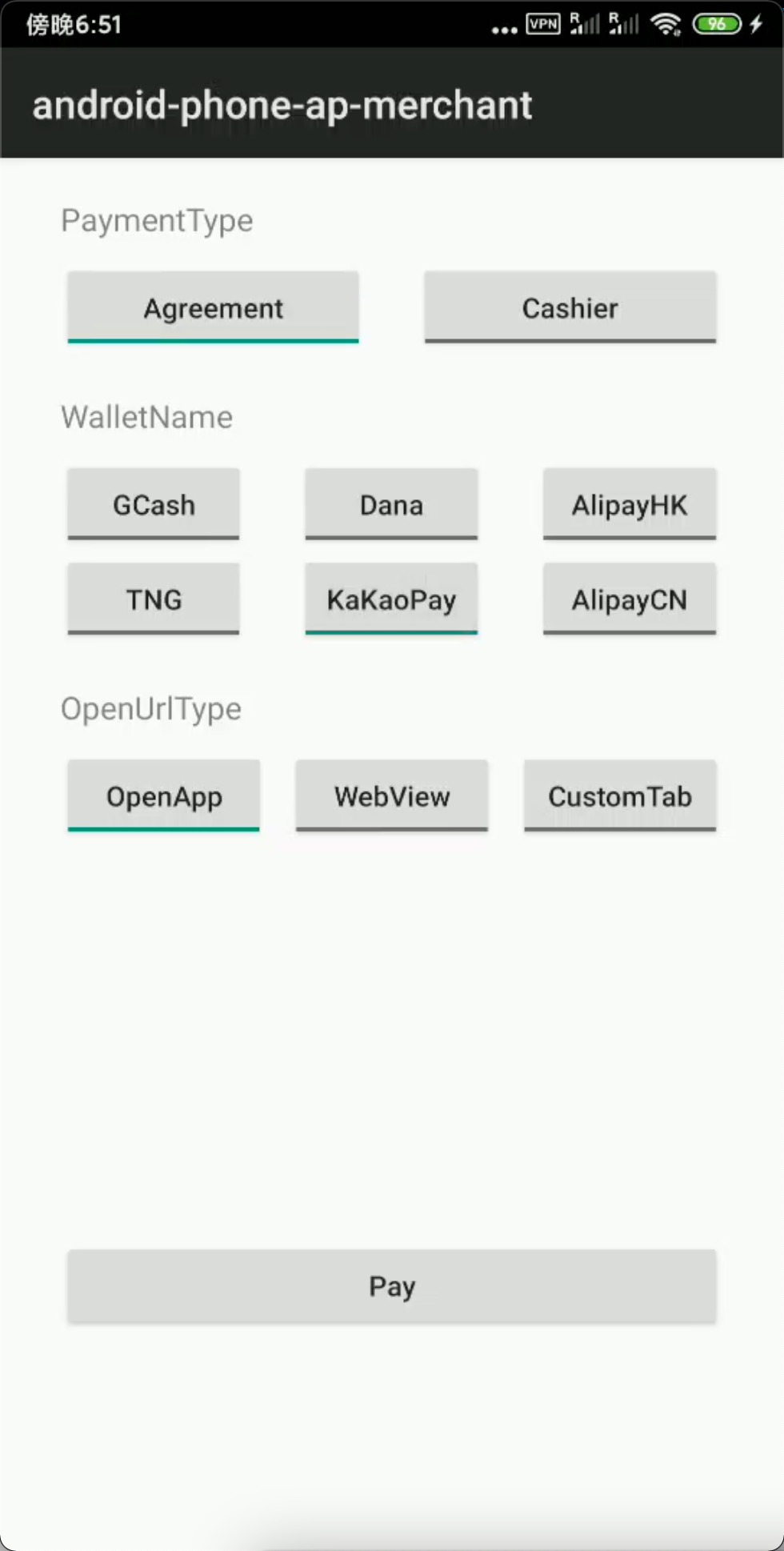Select the Agreement payment type
This screenshot has height=1551, width=784.
click(213, 307)
